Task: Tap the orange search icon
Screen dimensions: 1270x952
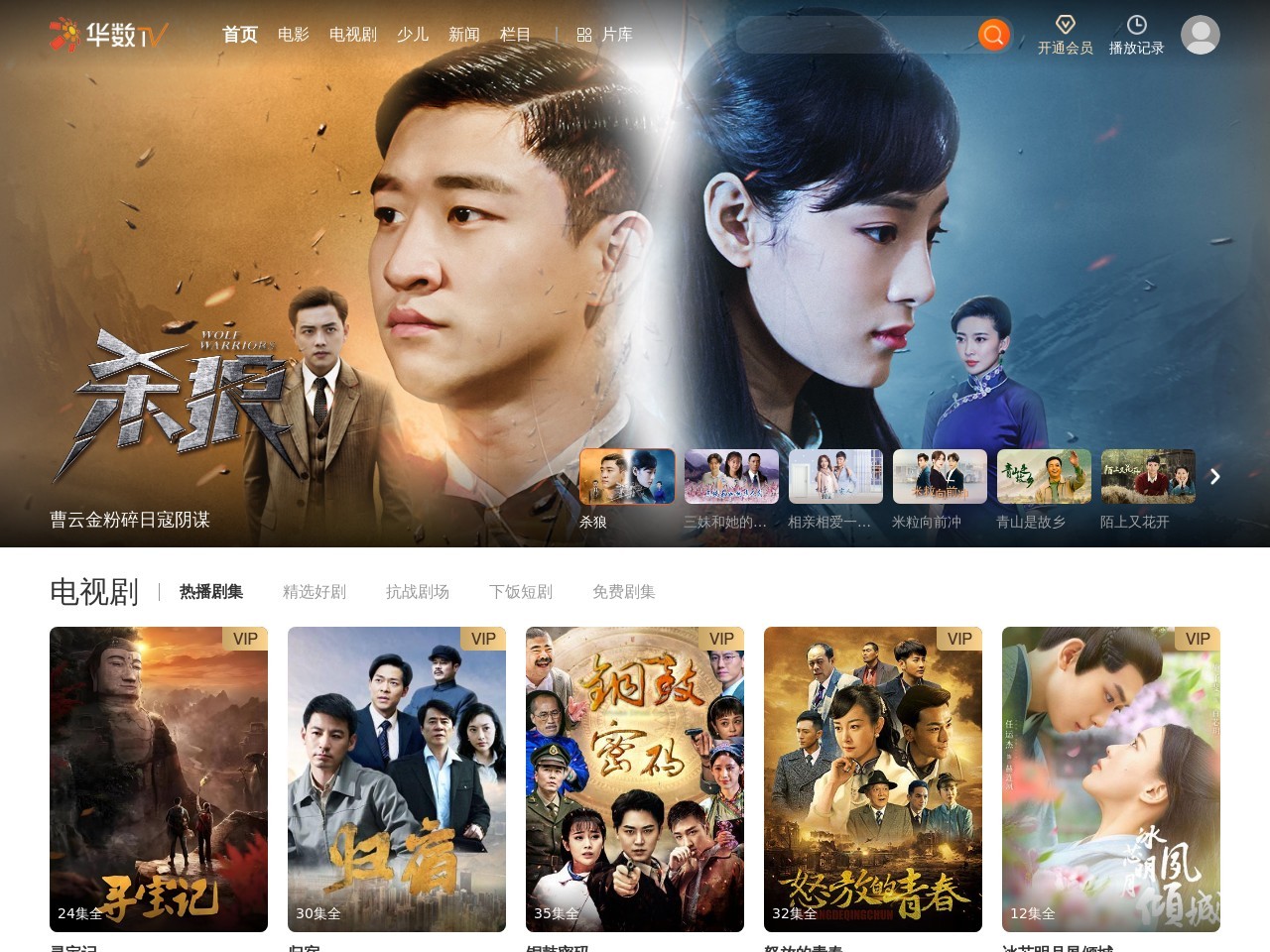Action: (993, 35)
